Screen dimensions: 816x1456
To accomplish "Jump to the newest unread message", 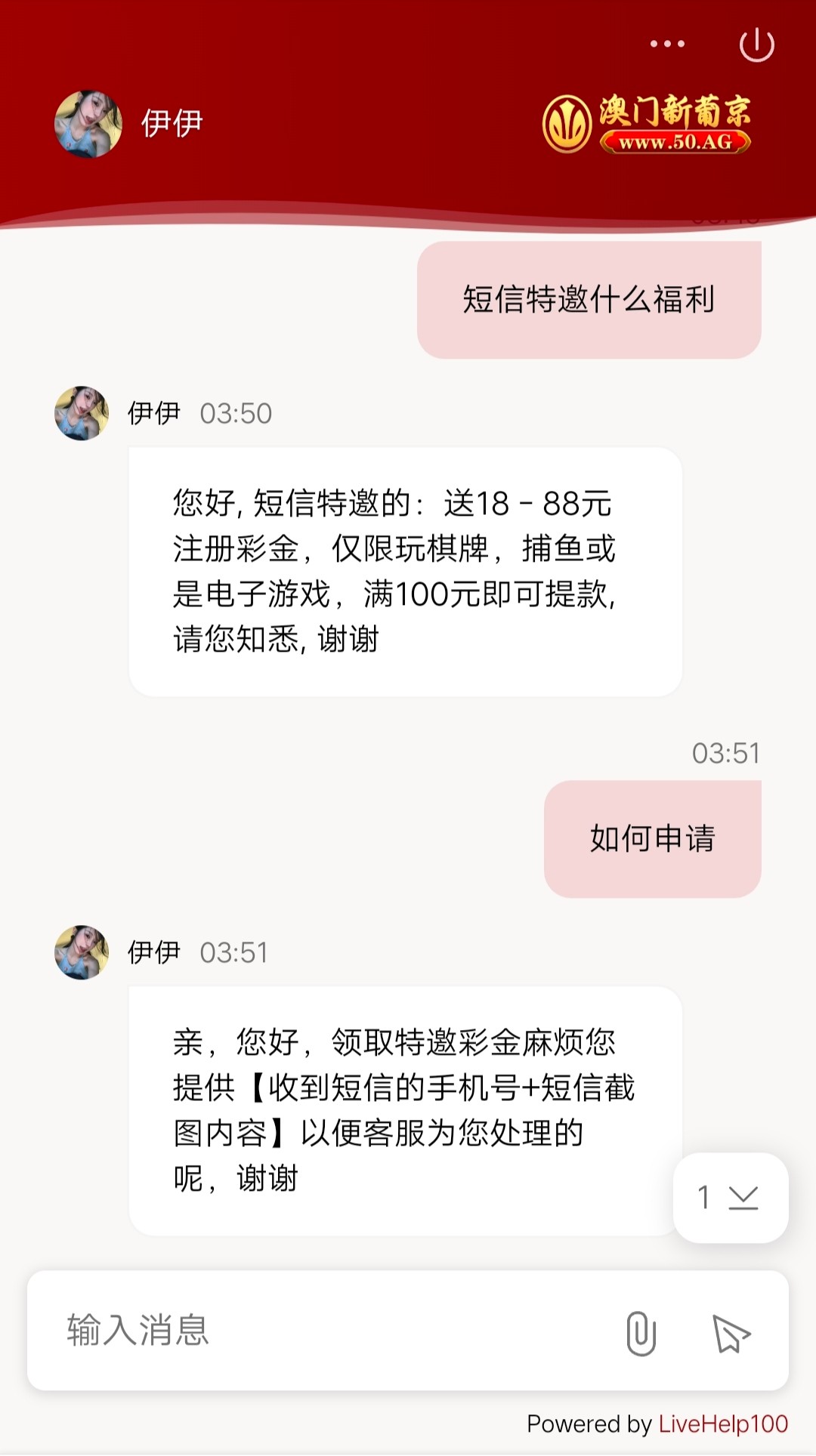I will 731,1198.
